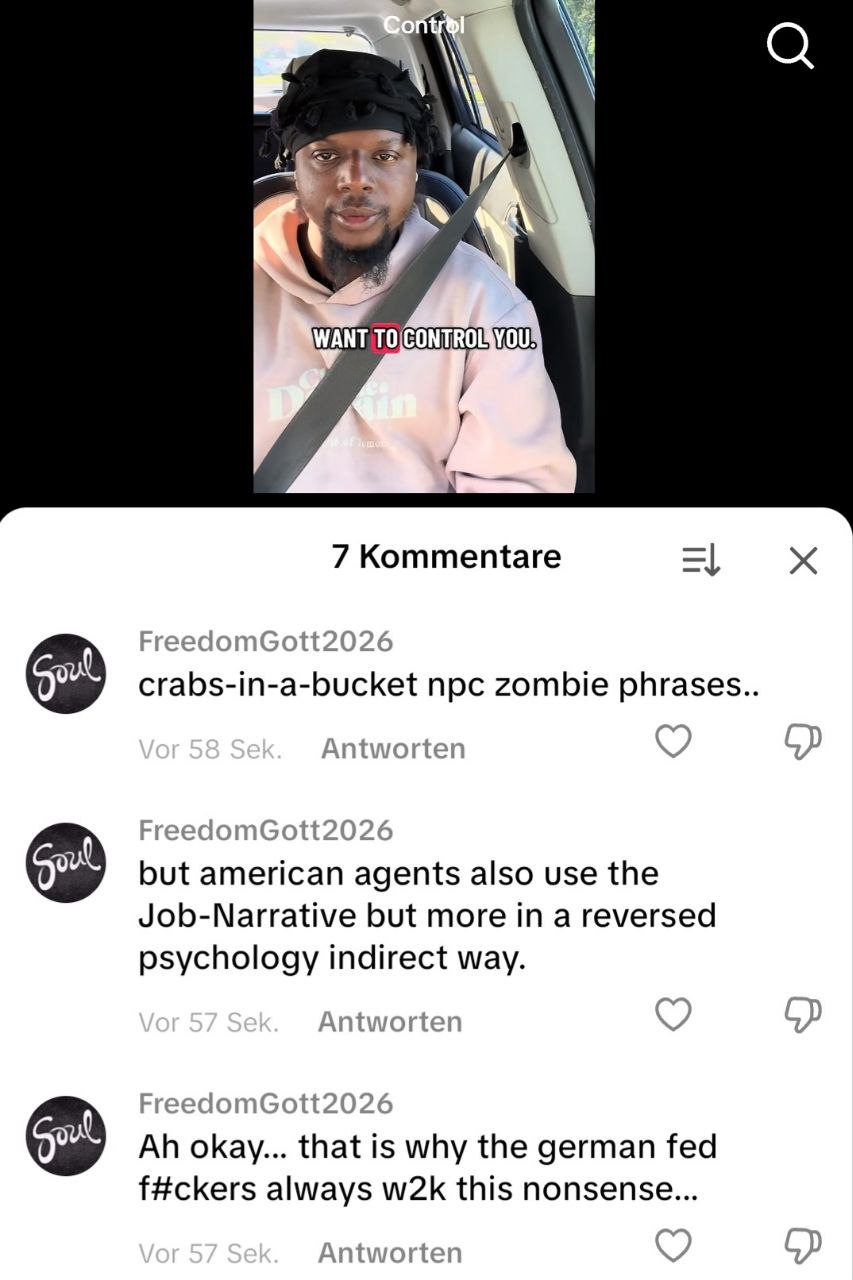The width and height of the screenshot is (853, 1280).
Task: Like the american agents comment
Action: pyautogui.click(x=673, y=1014)
